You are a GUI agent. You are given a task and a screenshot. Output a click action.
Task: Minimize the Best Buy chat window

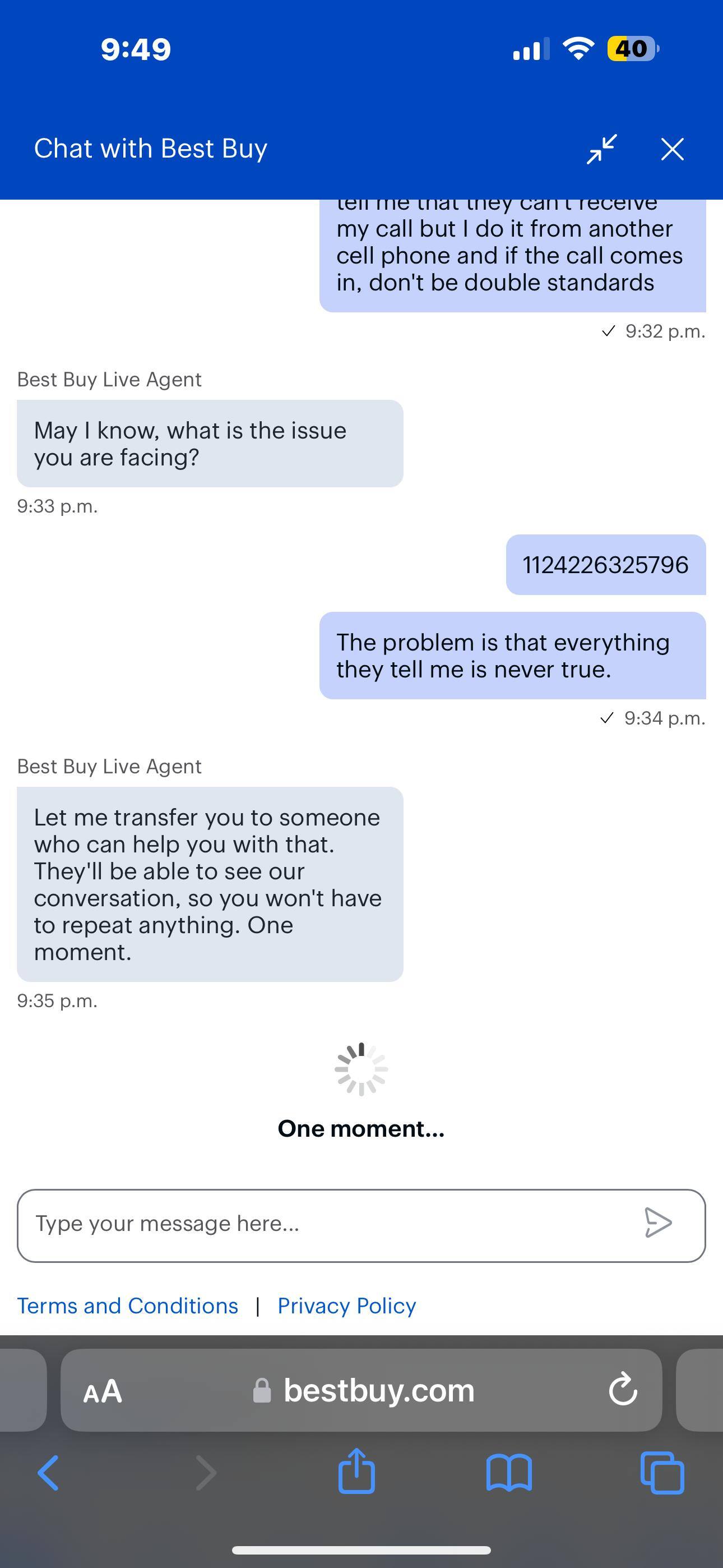coord(601,149)
